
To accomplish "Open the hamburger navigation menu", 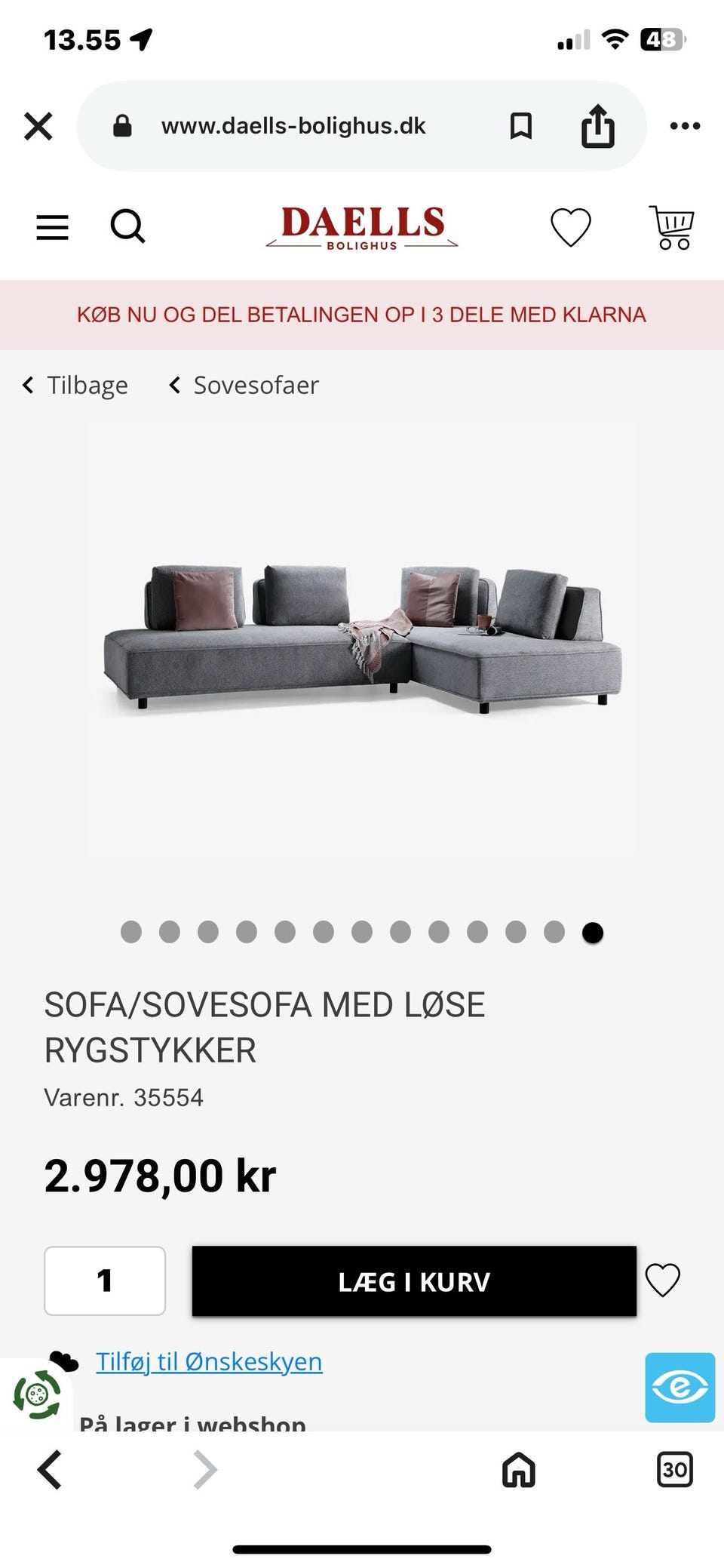I will (53, 226).
